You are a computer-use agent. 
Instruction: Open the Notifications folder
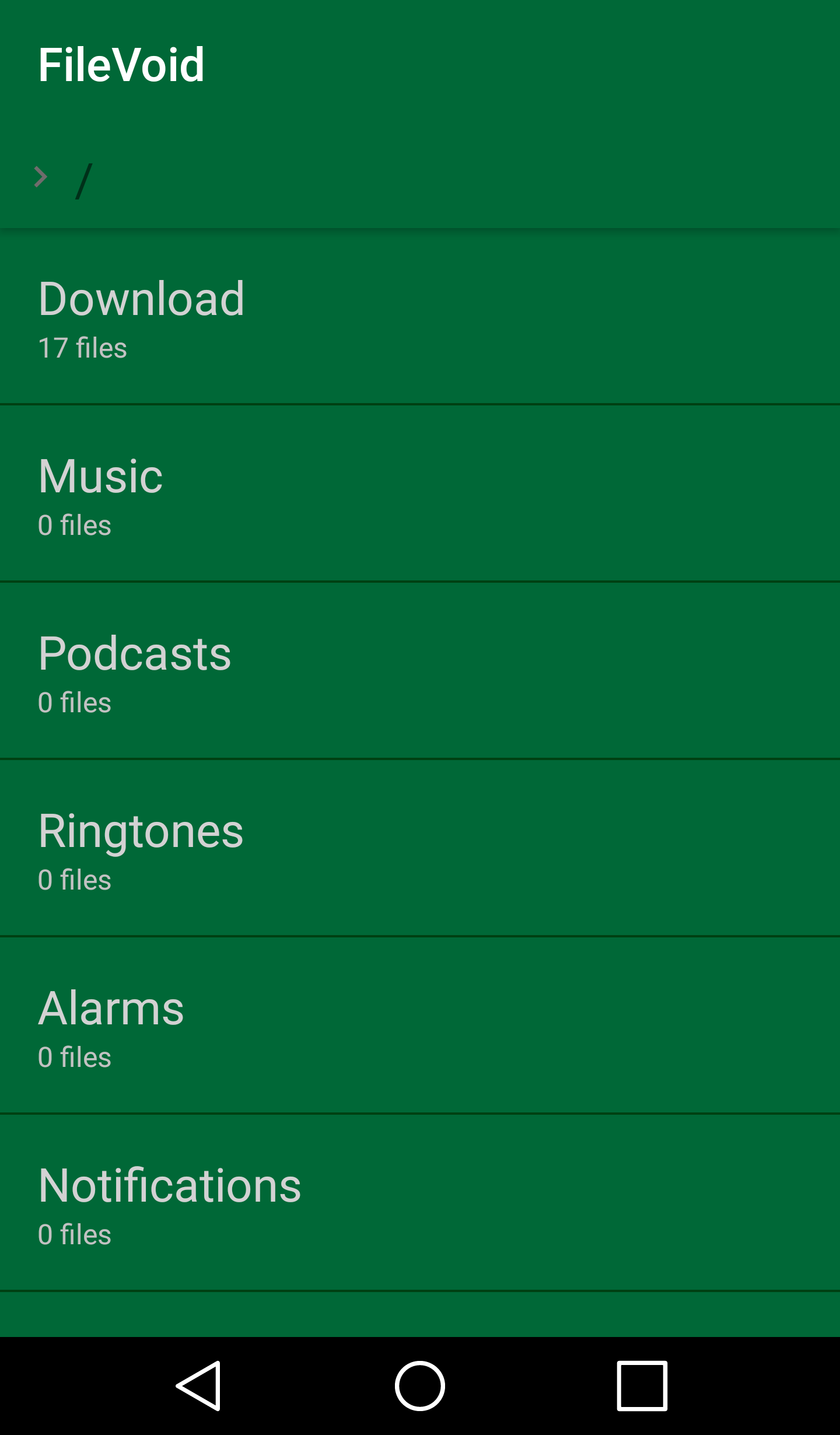pyautogui.click(x=420, y=1204)
